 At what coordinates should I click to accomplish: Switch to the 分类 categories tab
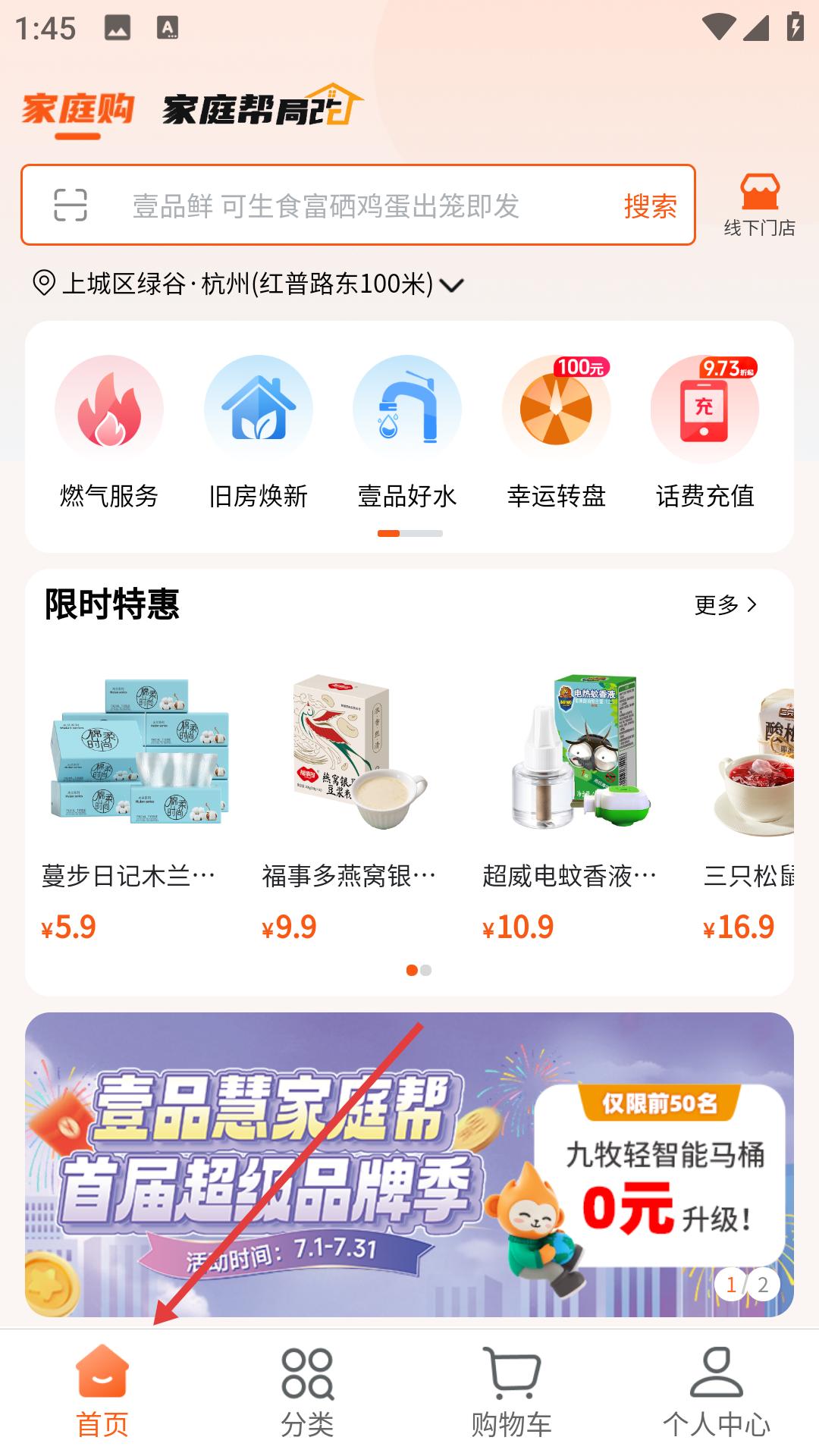click(307, 1393)
